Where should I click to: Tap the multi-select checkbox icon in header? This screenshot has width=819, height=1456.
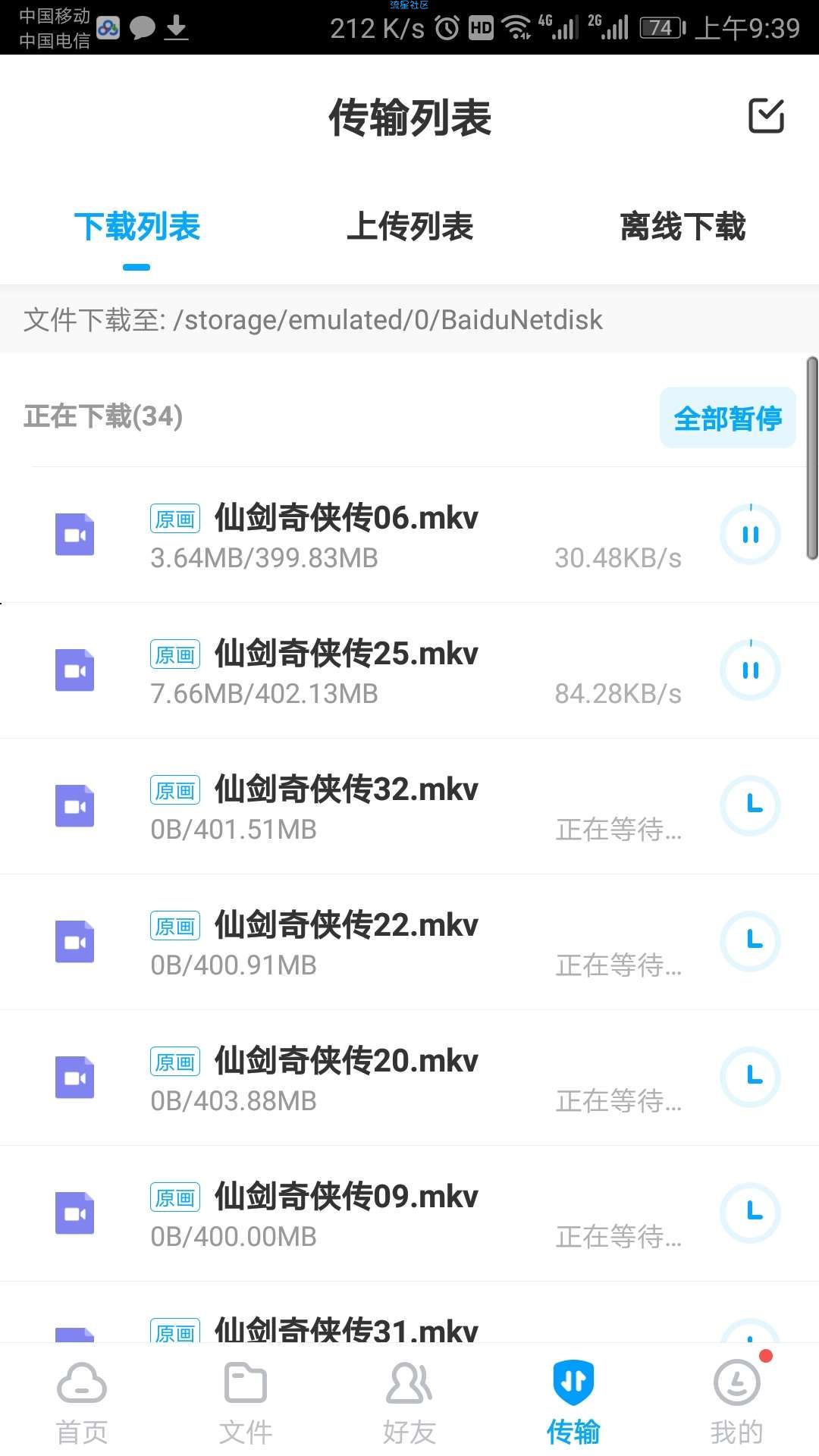pyautogui.click(x=766, y=116)
